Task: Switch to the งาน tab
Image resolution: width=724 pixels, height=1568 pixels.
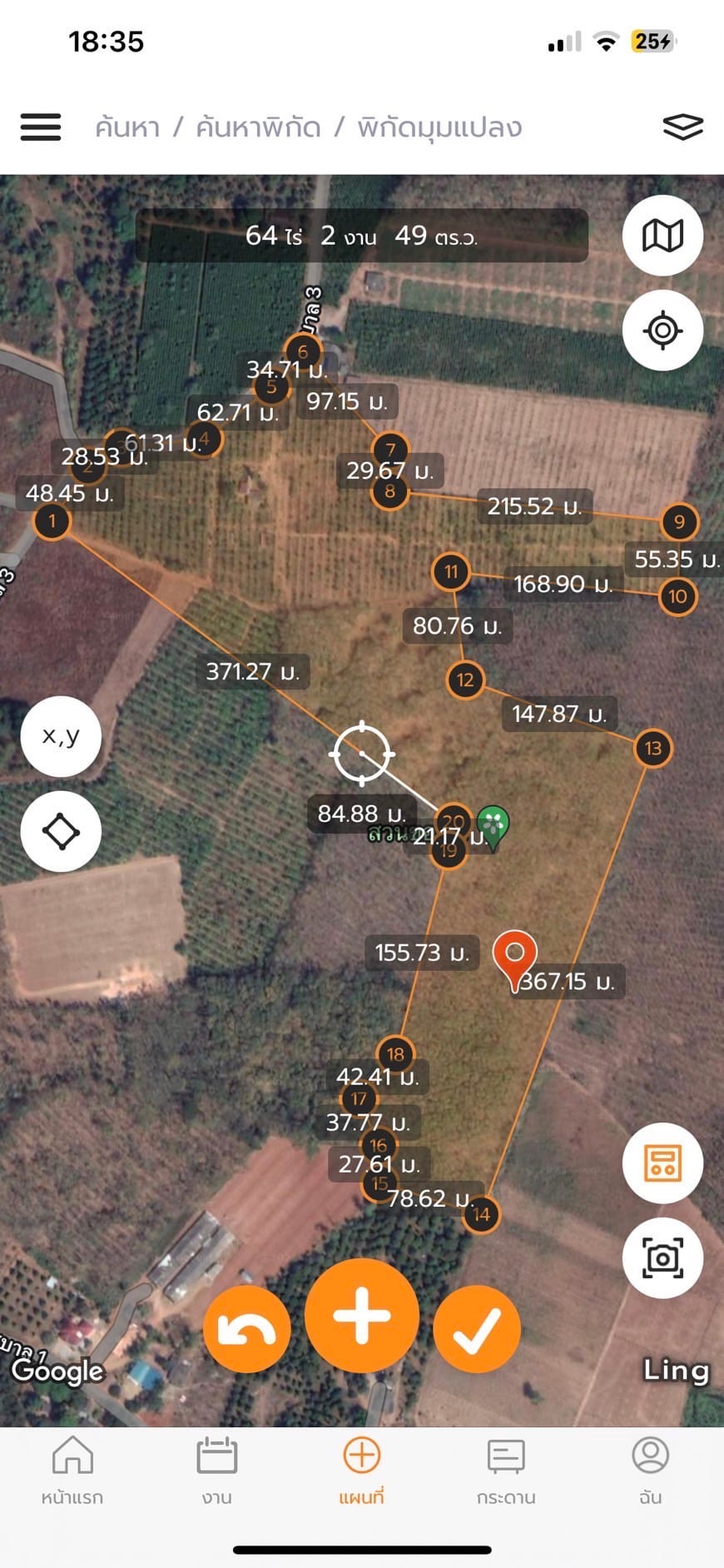Action: point(217,1471)
